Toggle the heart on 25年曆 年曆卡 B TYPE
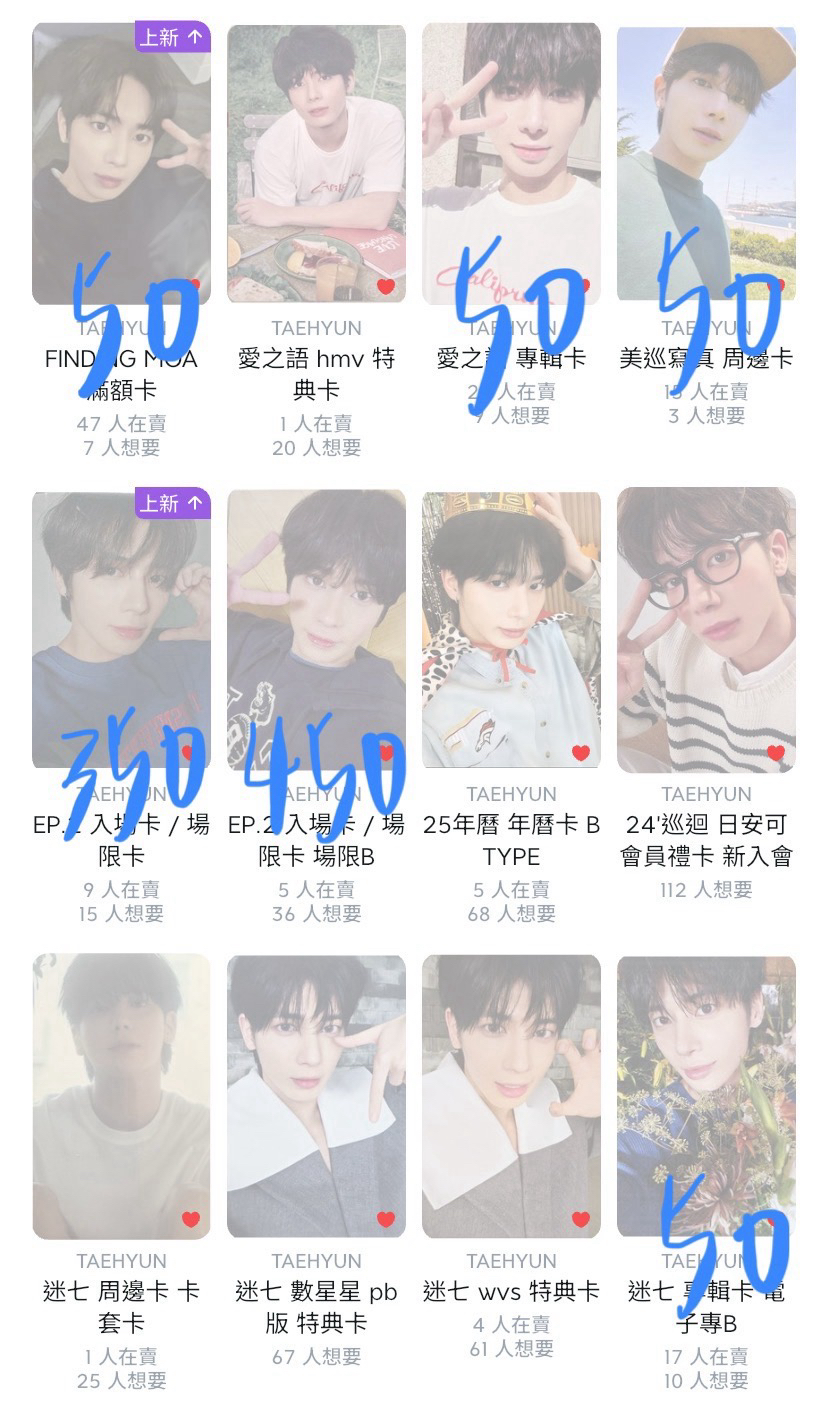Image resolution: width=828 pixels, height=1403 pixels. [581, 753]
